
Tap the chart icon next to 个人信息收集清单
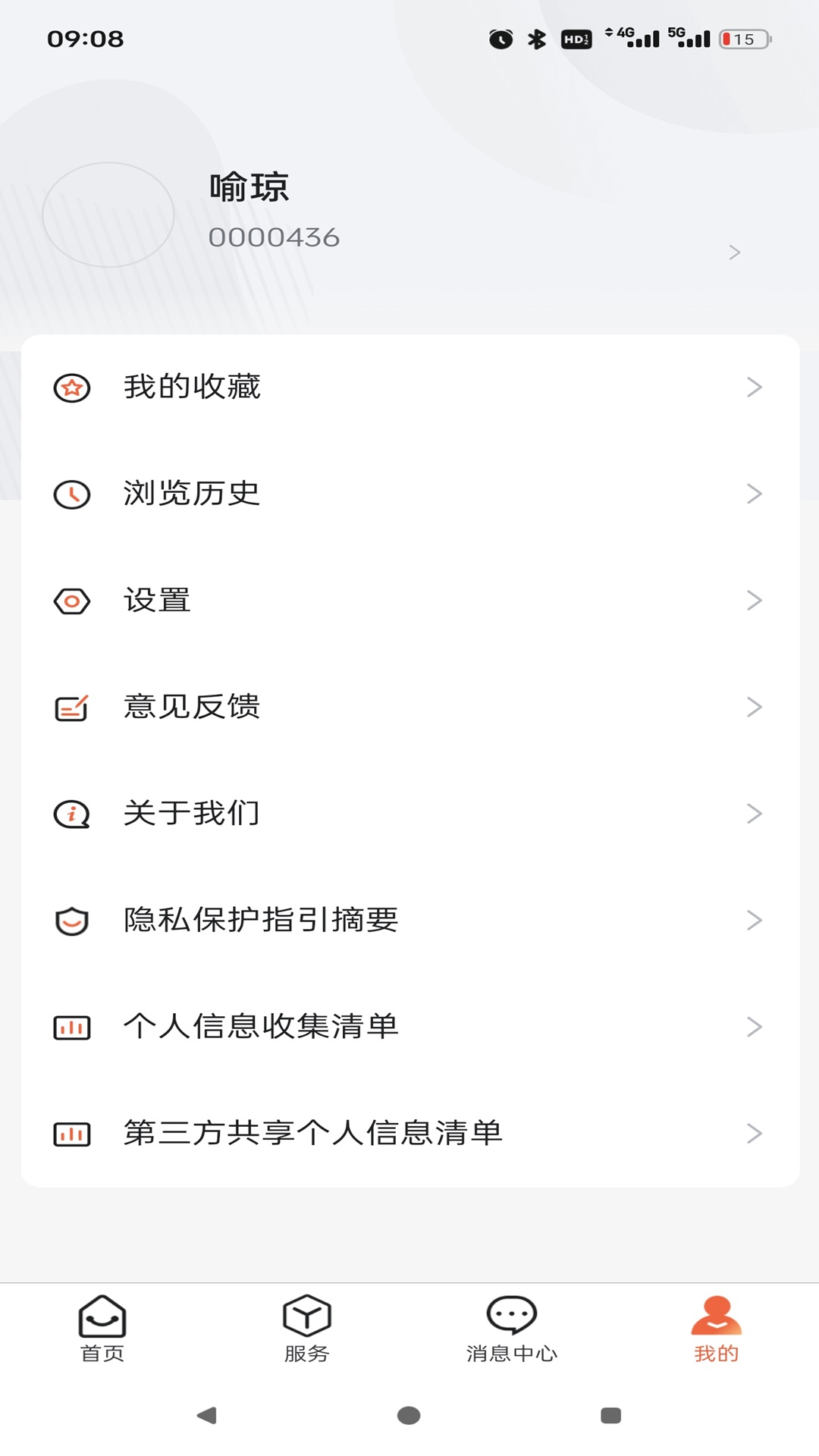tap(71, 1026)
